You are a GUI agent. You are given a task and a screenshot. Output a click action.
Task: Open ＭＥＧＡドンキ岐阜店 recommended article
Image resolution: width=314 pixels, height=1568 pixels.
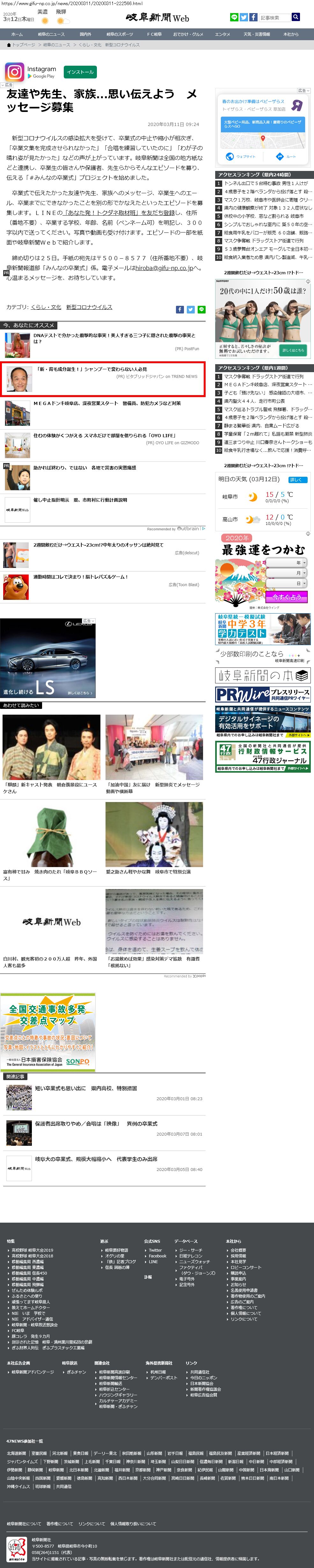tap(106, 404)
